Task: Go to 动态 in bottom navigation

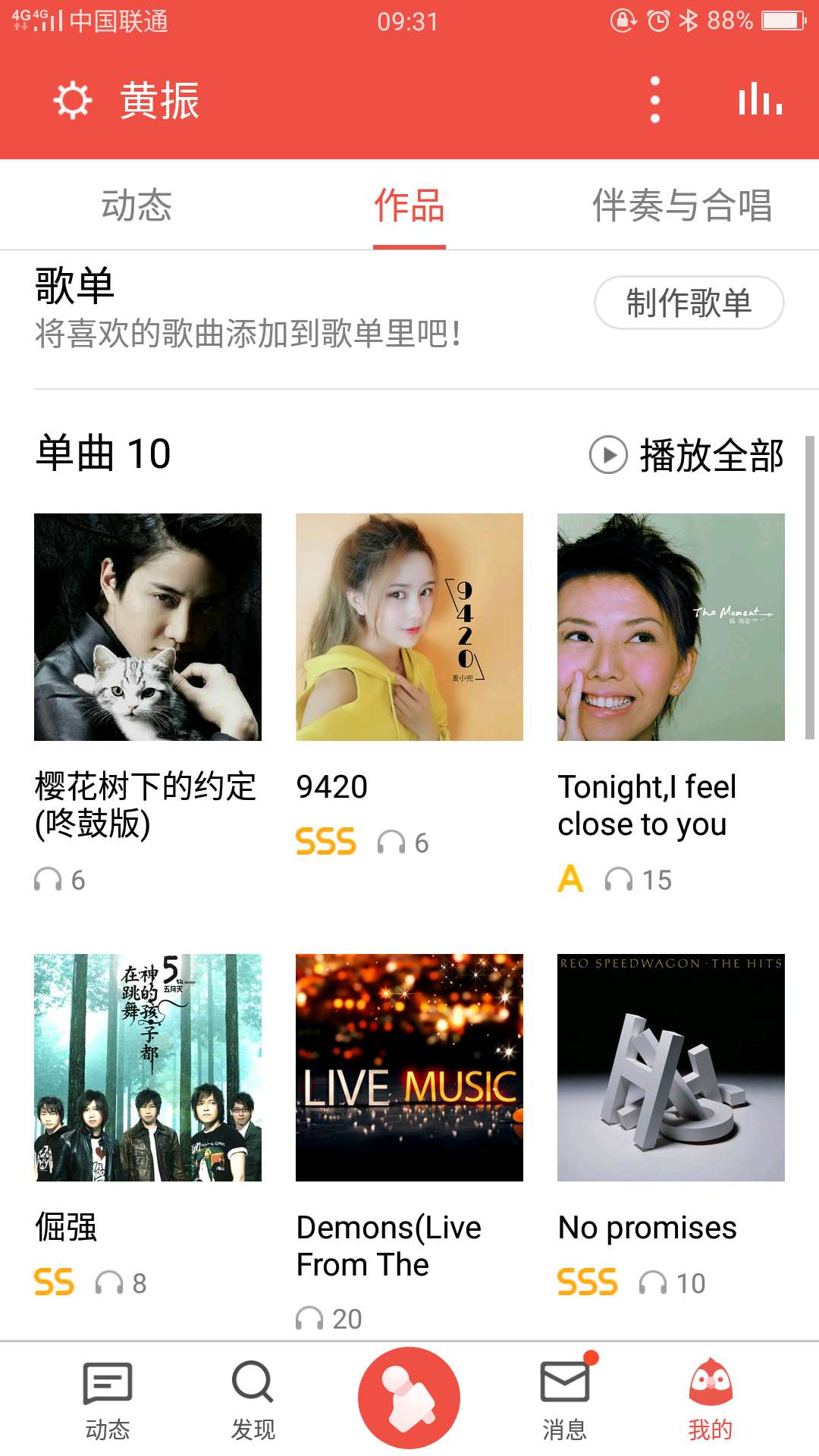Action: click(108, 1401)
